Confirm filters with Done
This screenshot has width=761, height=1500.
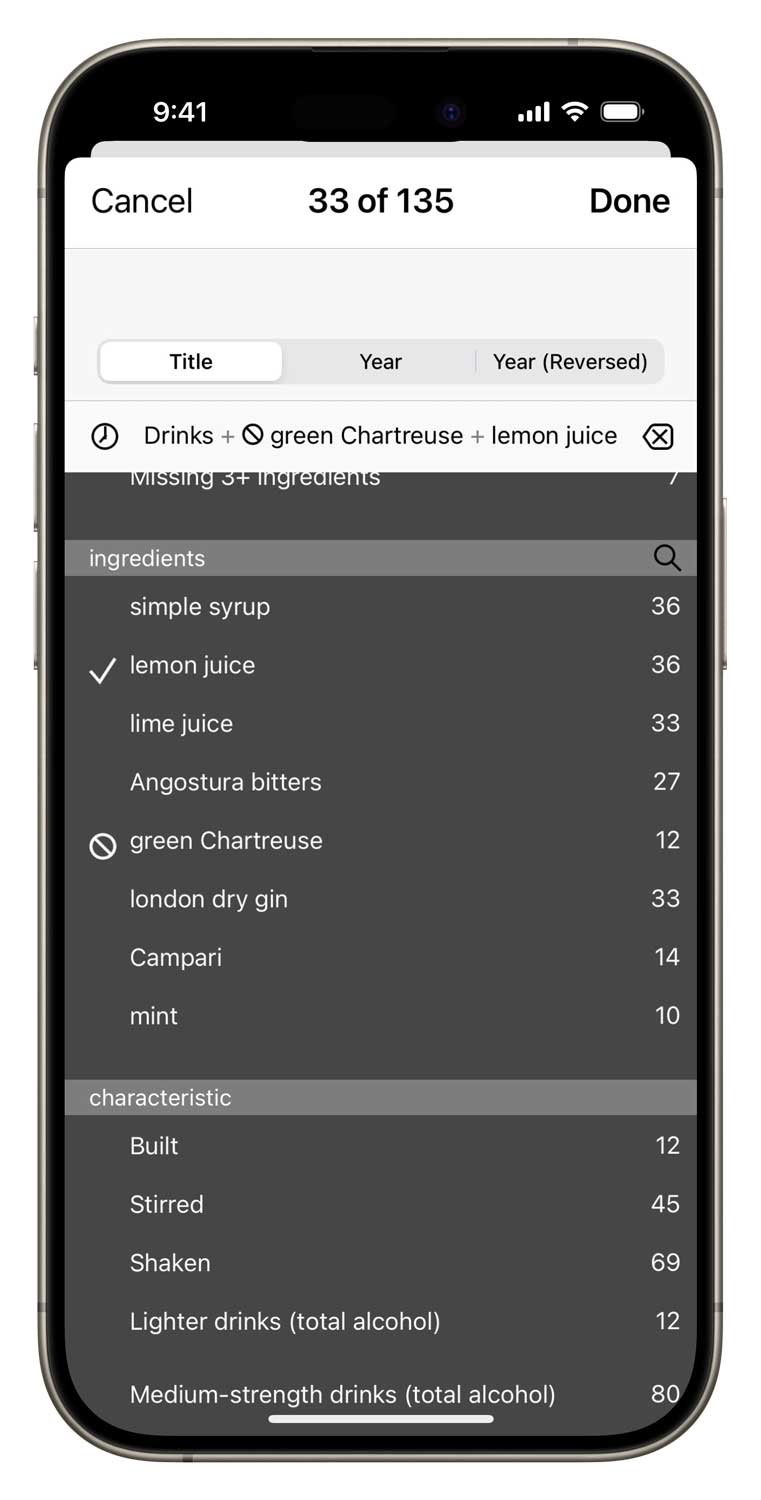[x=629, y=201]
